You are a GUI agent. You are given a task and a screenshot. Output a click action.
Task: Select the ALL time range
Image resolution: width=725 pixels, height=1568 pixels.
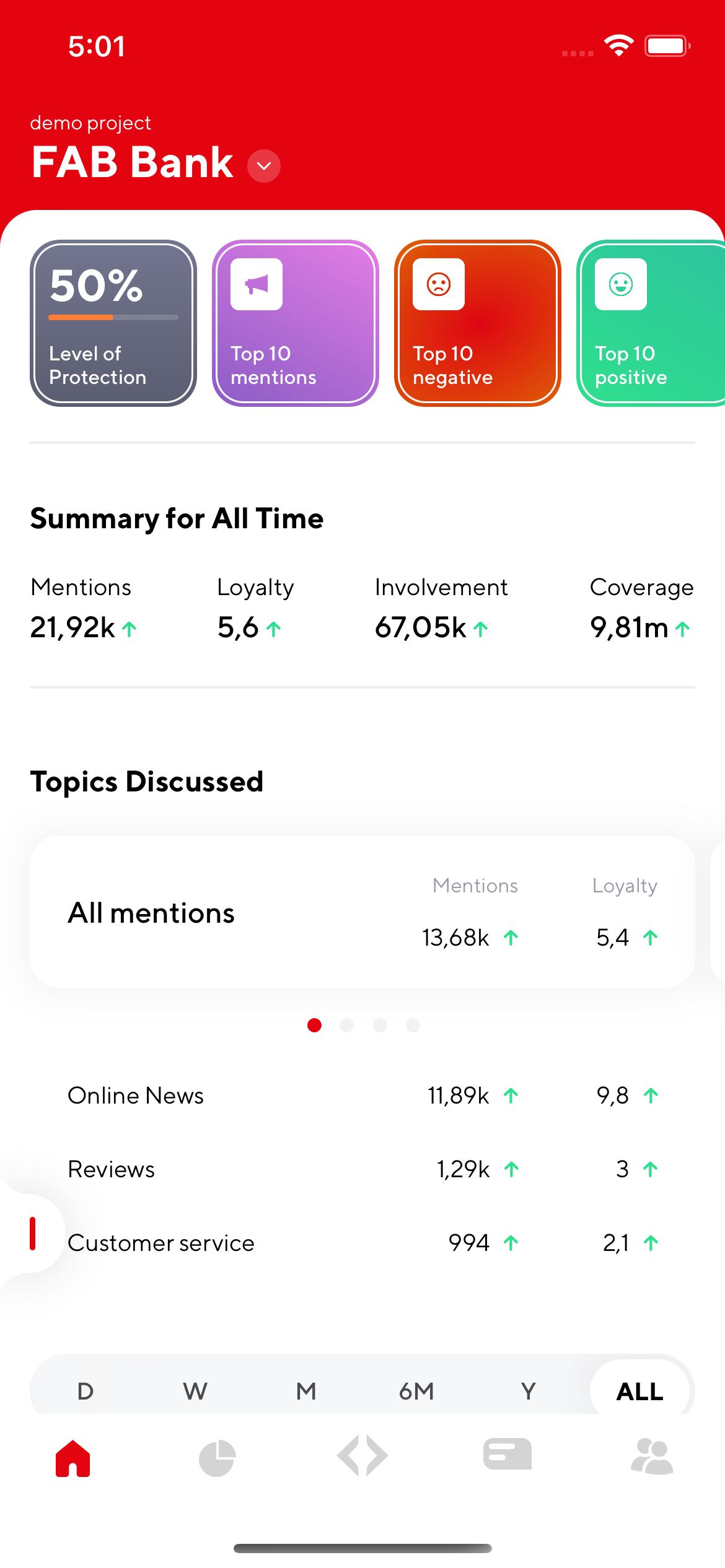640,1391
